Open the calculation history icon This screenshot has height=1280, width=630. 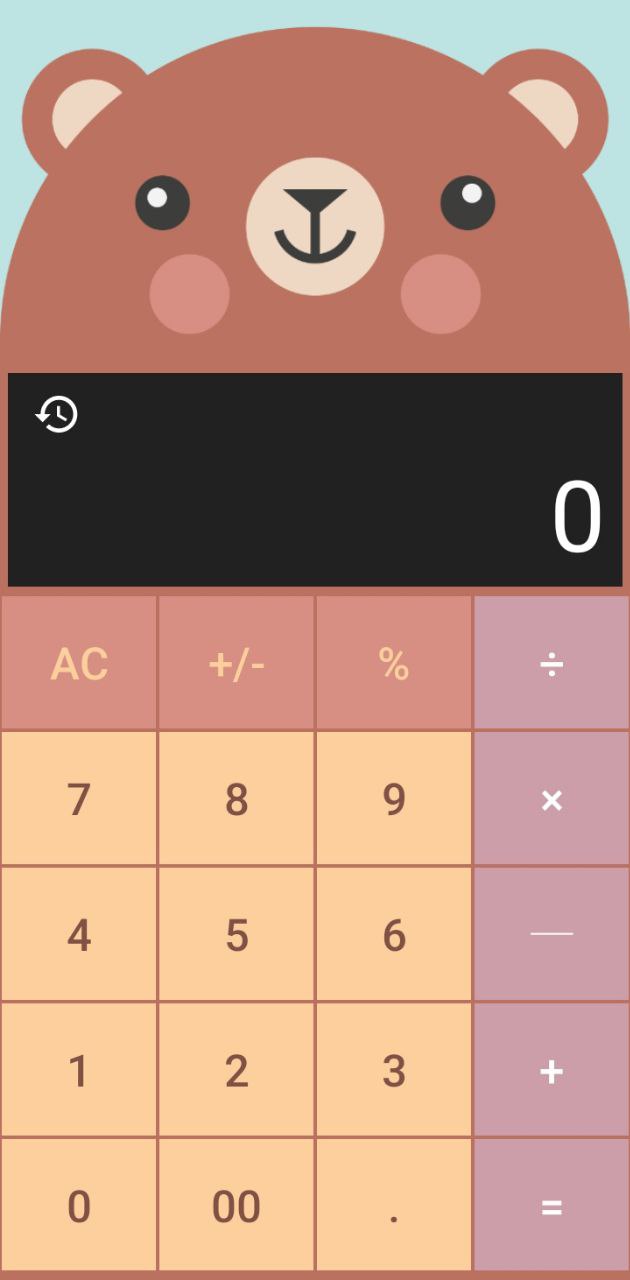coord(57,414)
